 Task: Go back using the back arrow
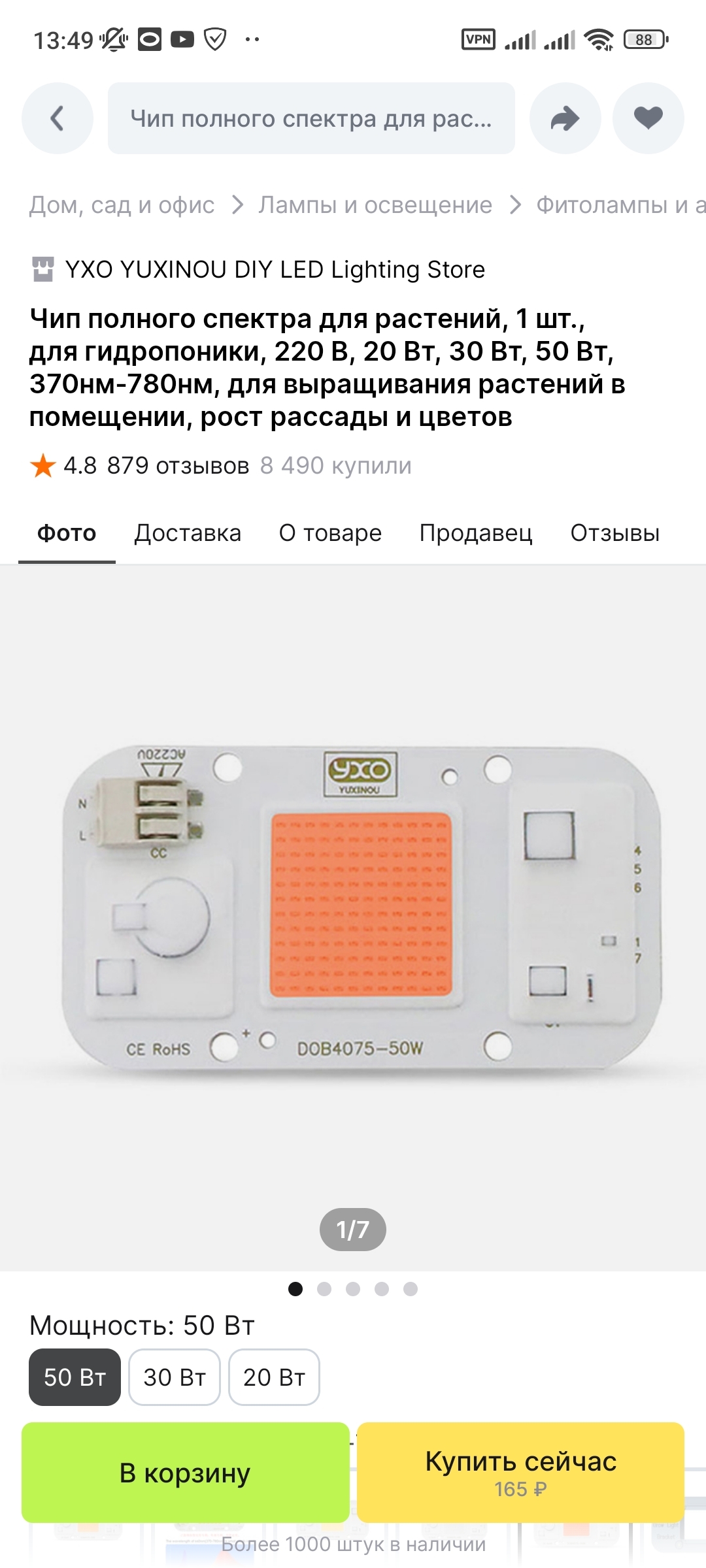pos(58,118)
